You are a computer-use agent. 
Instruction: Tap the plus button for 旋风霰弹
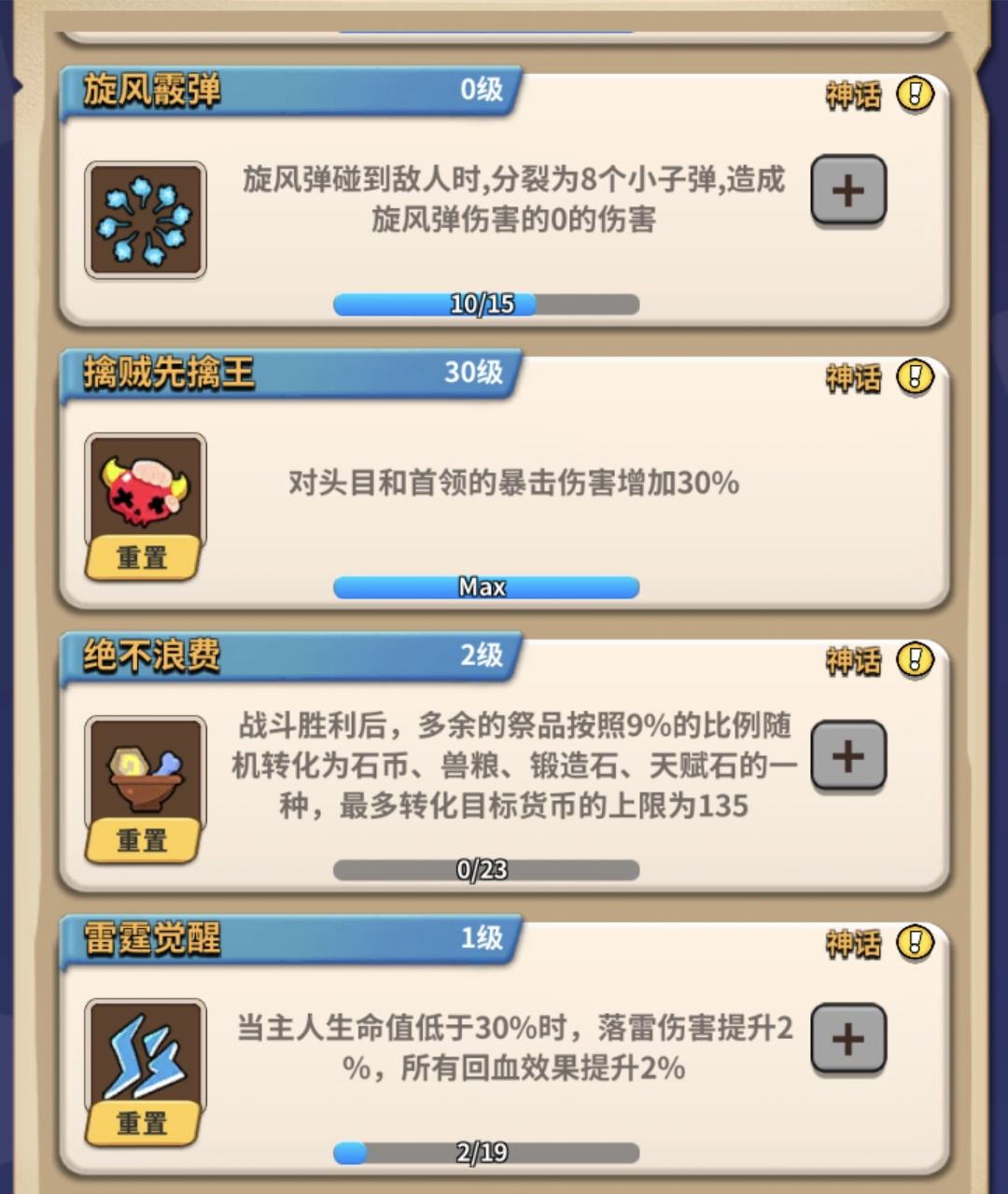point(847,191)
